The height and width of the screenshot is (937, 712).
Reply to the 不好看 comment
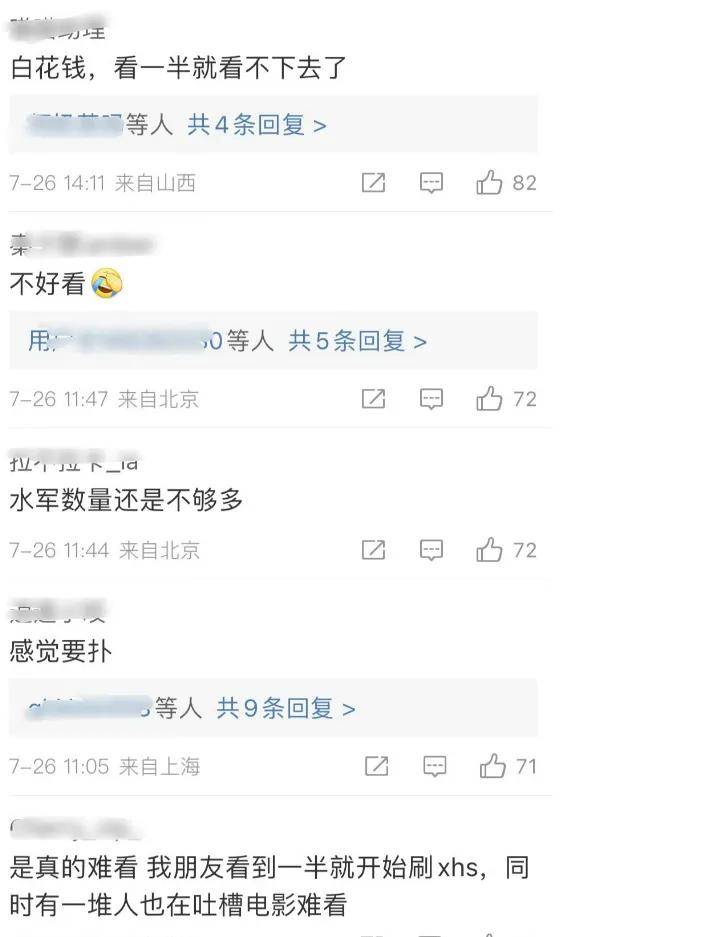tap(431, 399)
